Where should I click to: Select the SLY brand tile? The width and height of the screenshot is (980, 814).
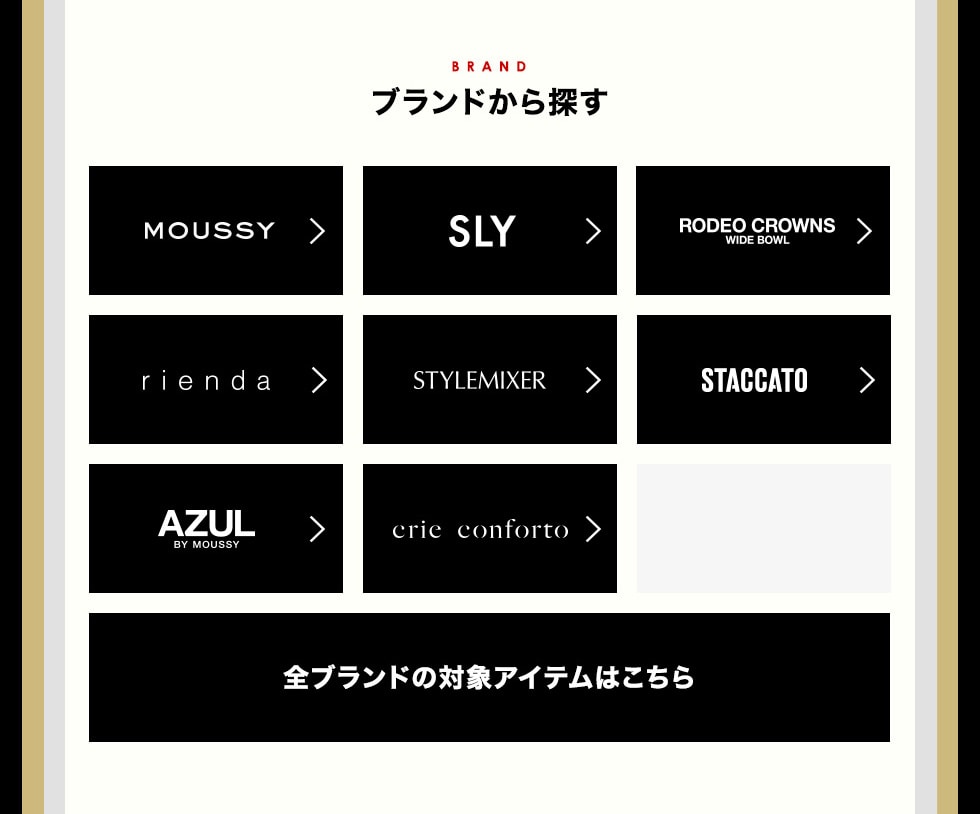coord(489,231)
